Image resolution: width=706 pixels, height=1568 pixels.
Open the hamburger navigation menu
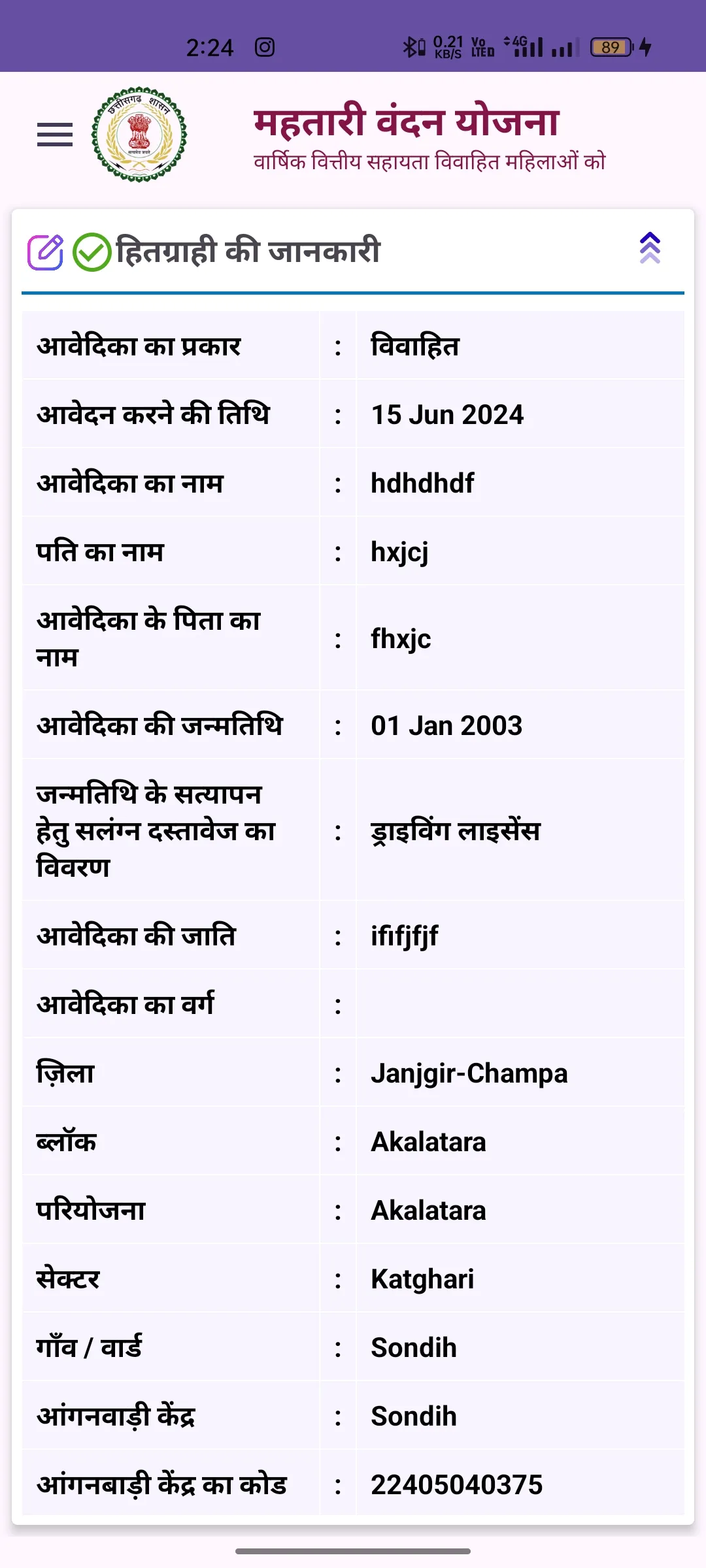(x=55, y=135)
